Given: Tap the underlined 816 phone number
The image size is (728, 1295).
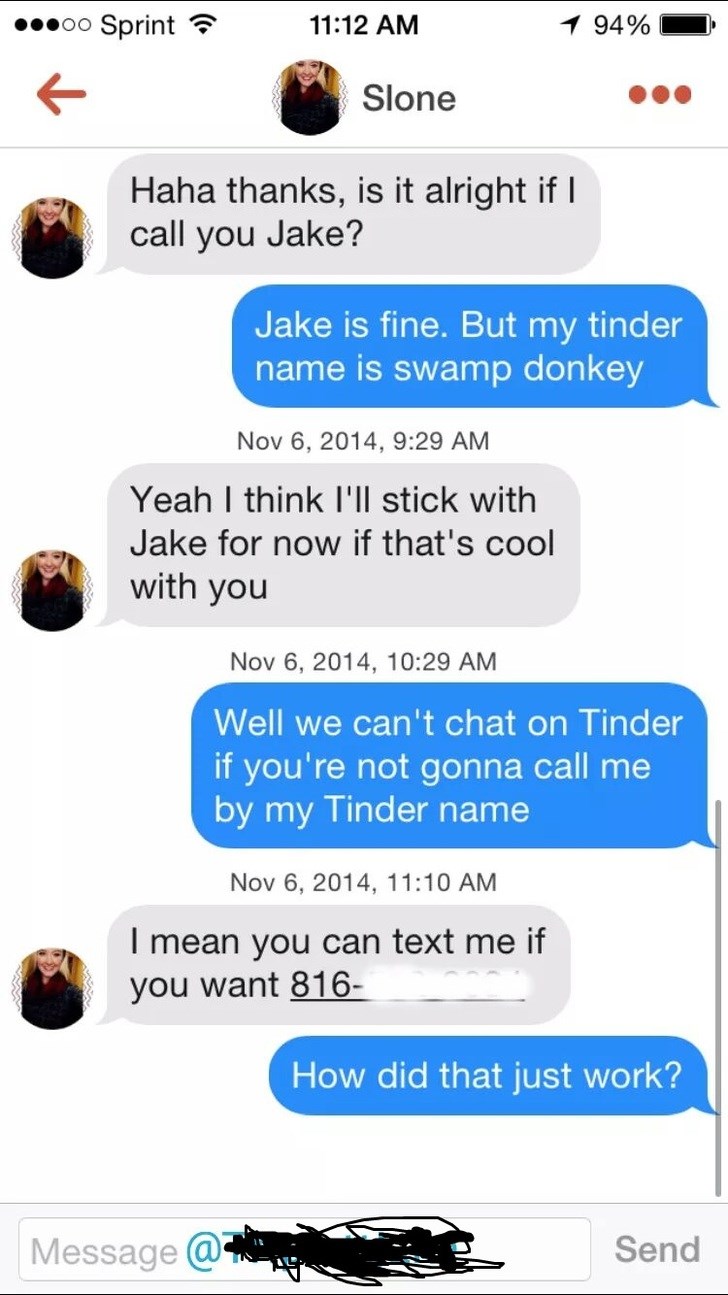Looking at the screenshot, I should 408,984.
